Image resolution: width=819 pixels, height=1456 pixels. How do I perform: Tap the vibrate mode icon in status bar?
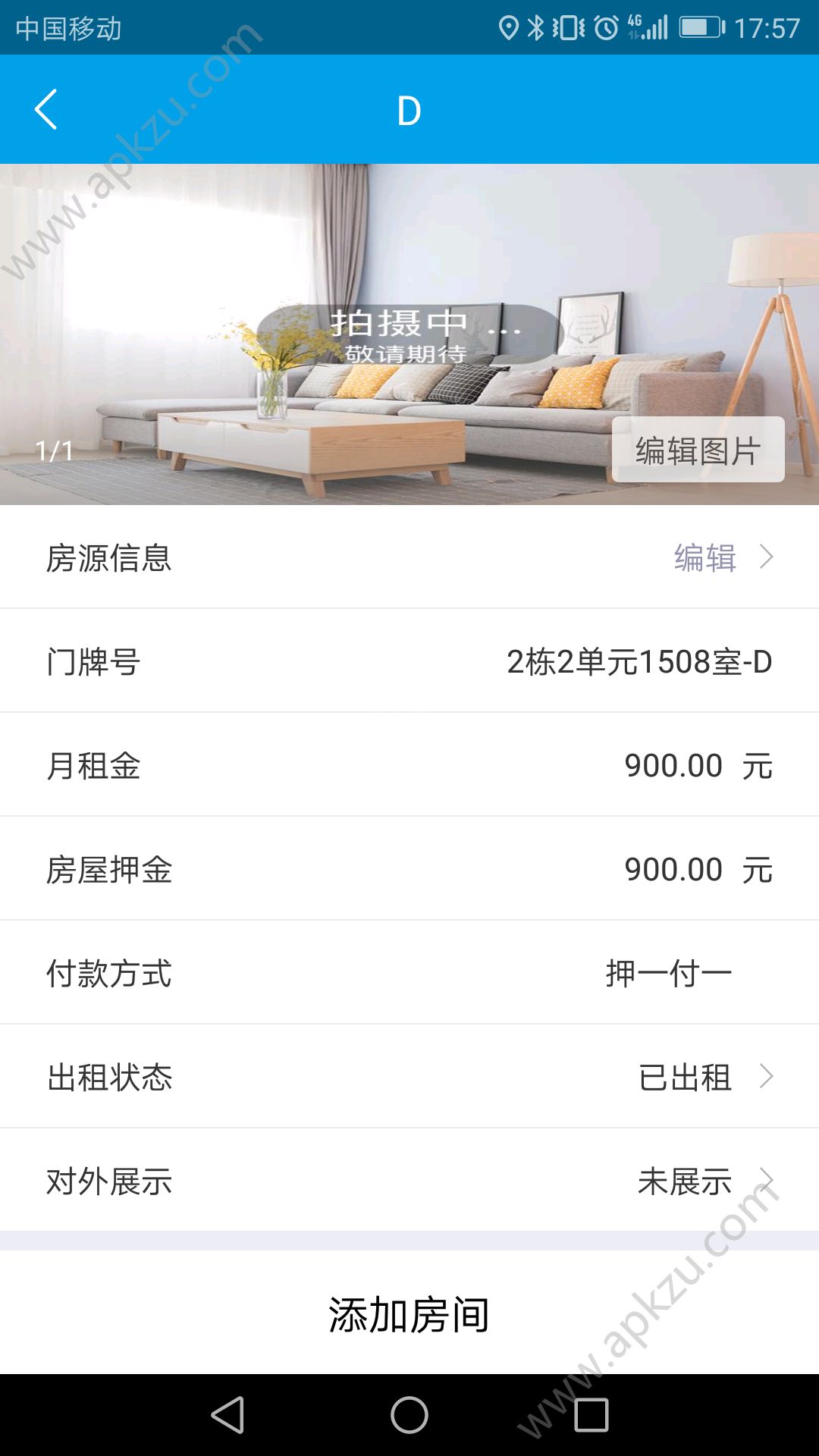(569, 25)
